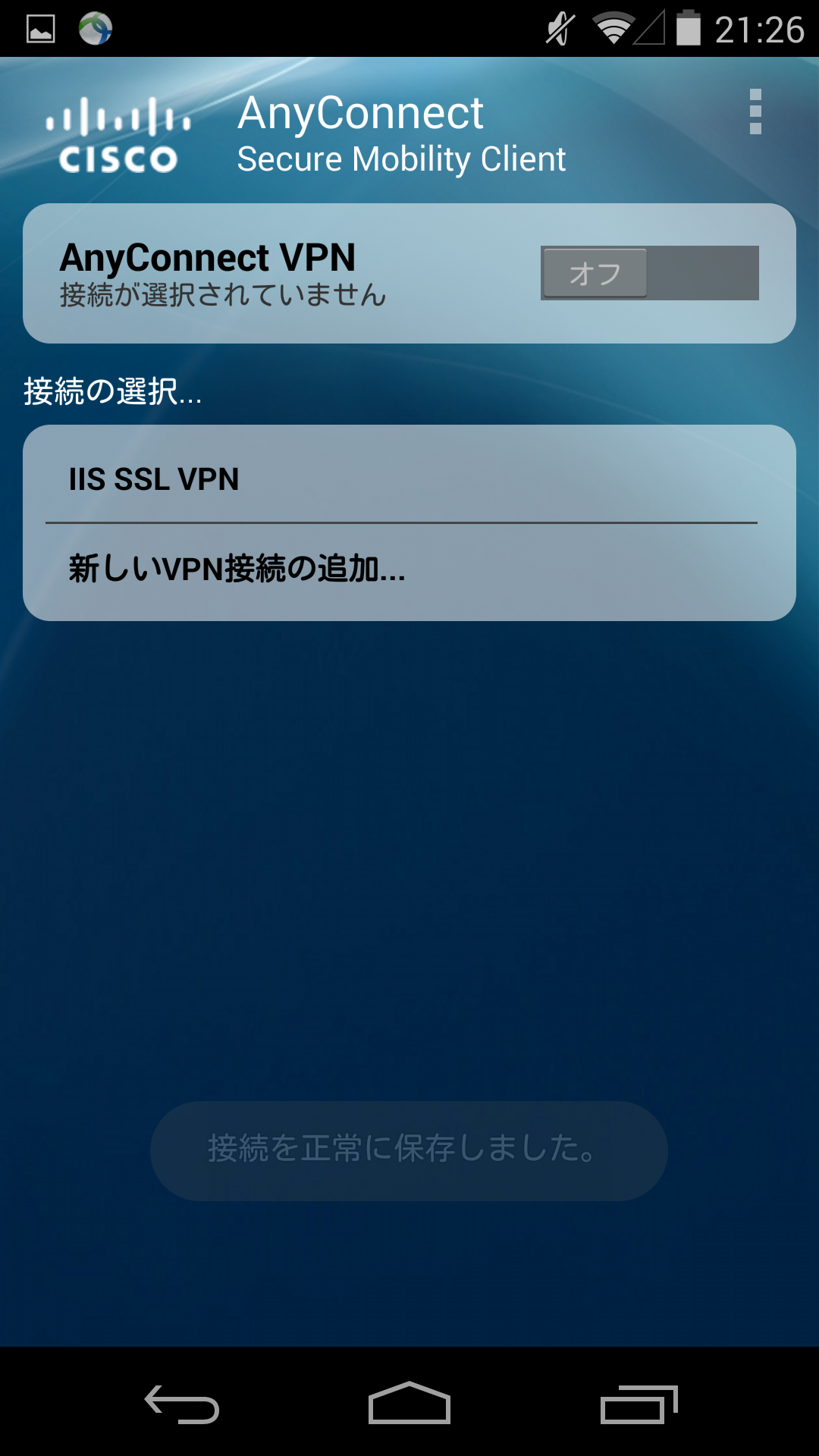Select the IIS SSL VPN connection
The width and height of the screenshot is (819, 1456).
pos(409,478)
